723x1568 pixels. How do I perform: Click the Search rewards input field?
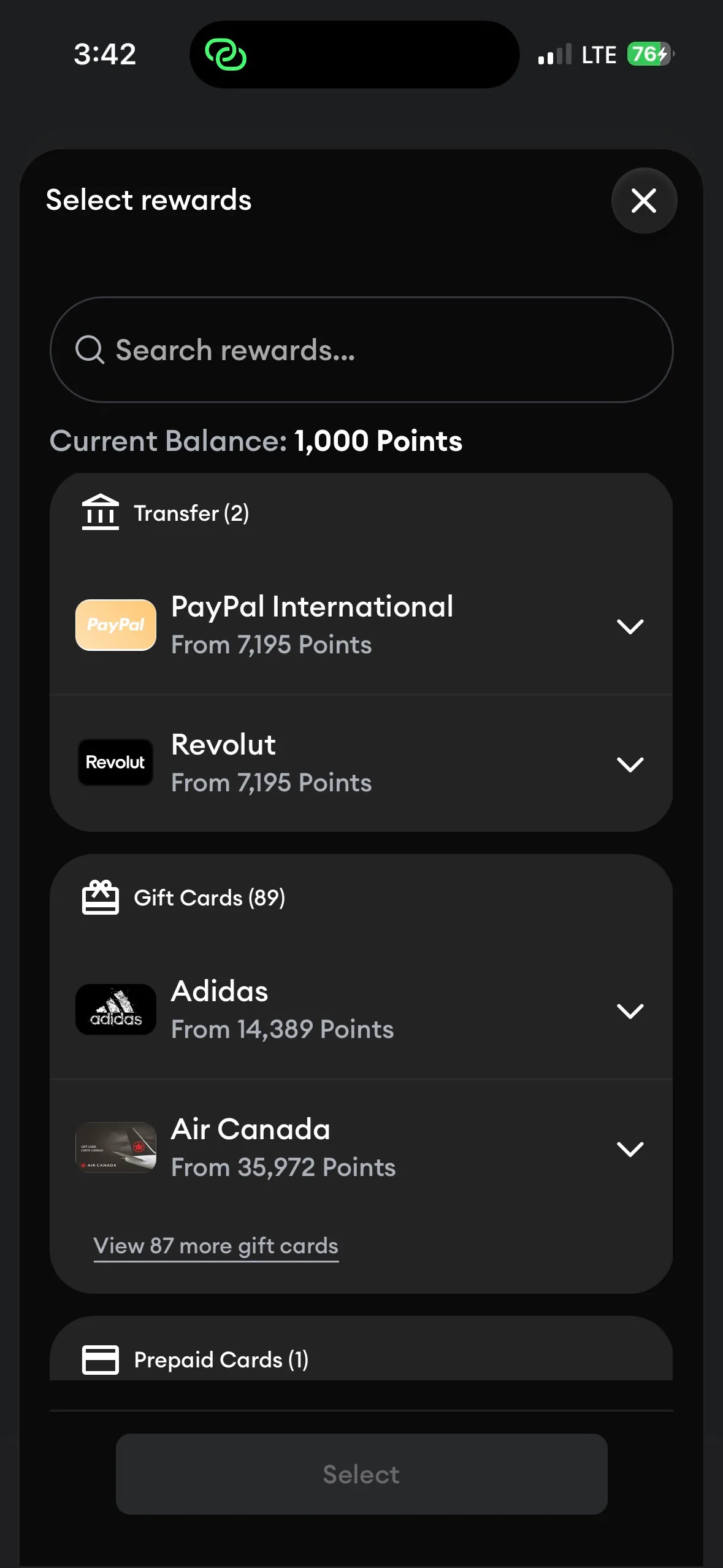(362, 349)
